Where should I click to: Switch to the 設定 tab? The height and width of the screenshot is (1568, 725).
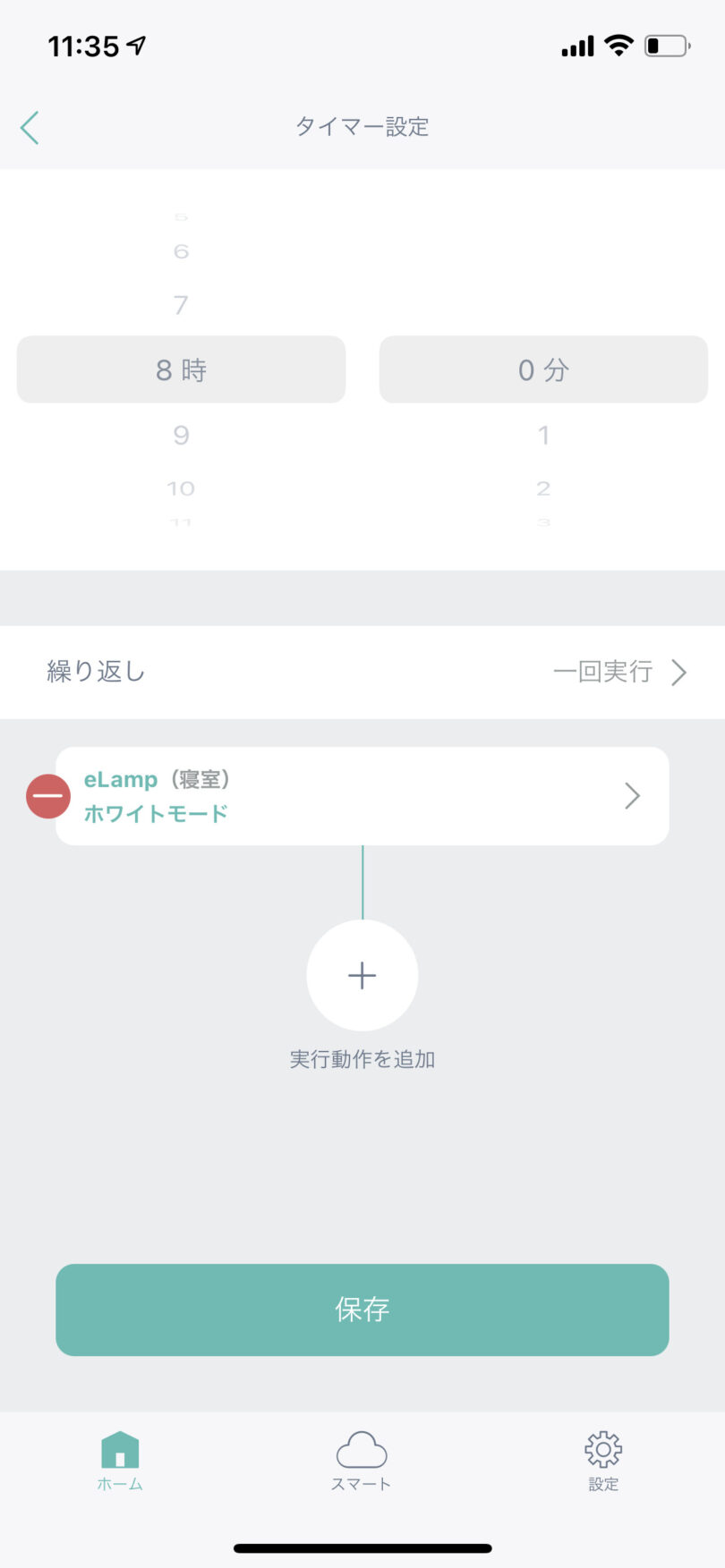[603, 1461]
